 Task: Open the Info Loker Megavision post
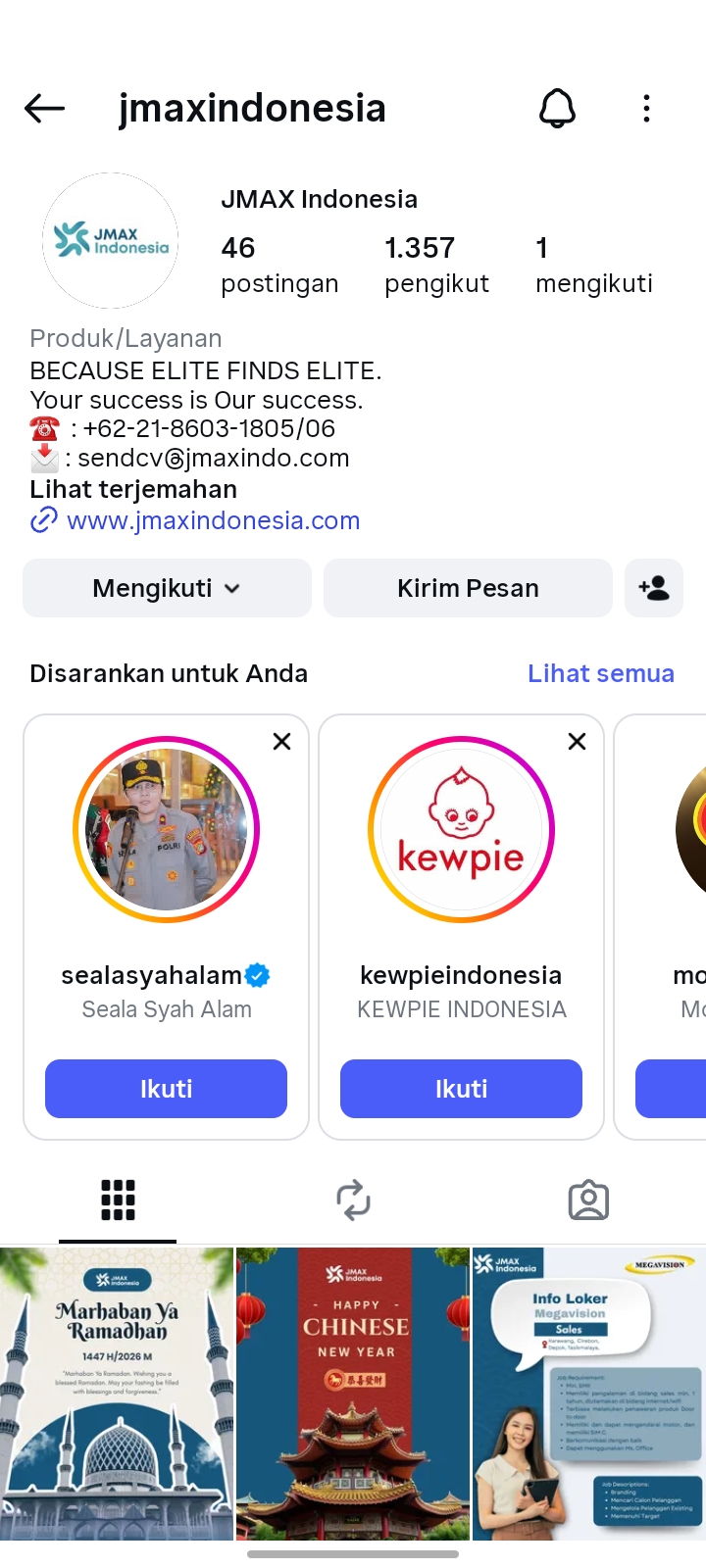pos(588,1393)
